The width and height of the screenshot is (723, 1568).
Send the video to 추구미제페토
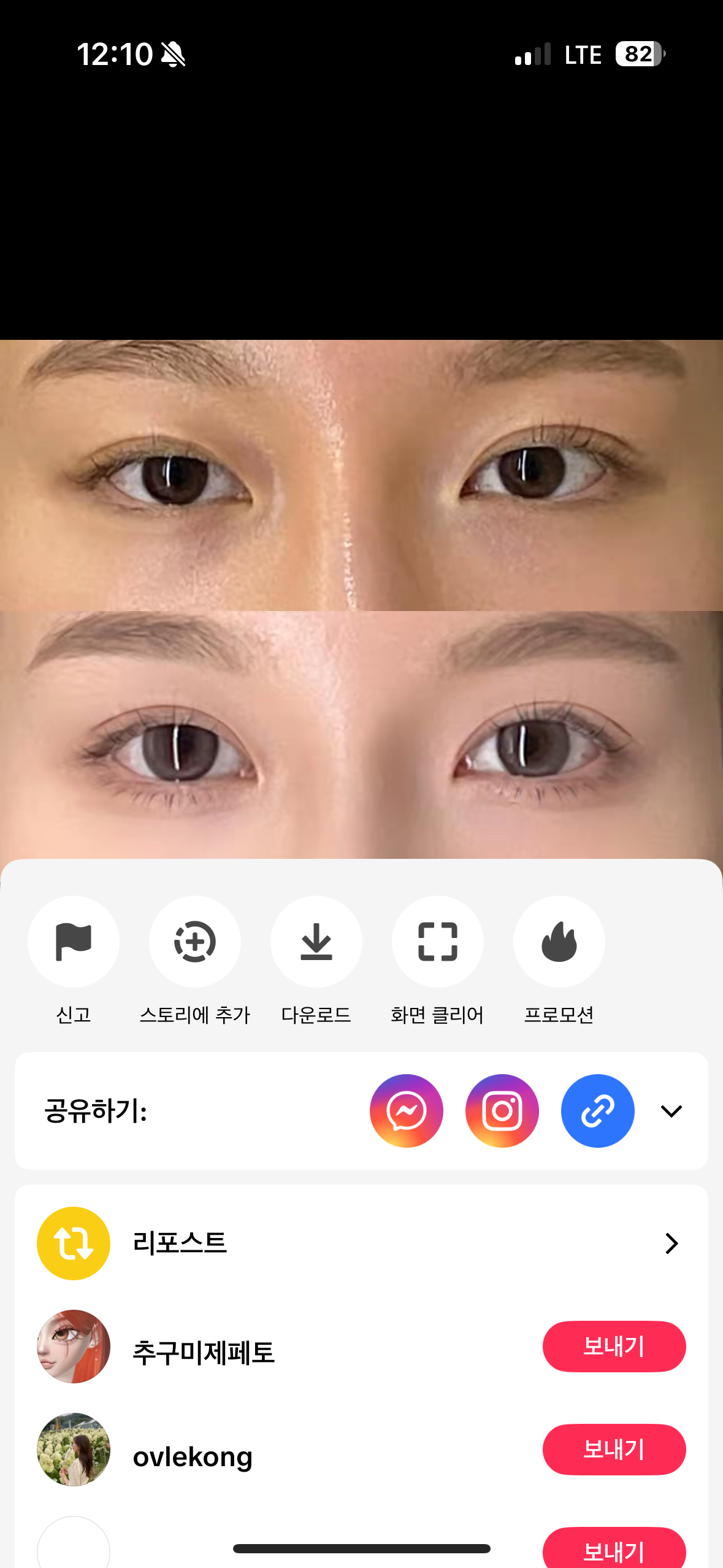(614, 1347)
